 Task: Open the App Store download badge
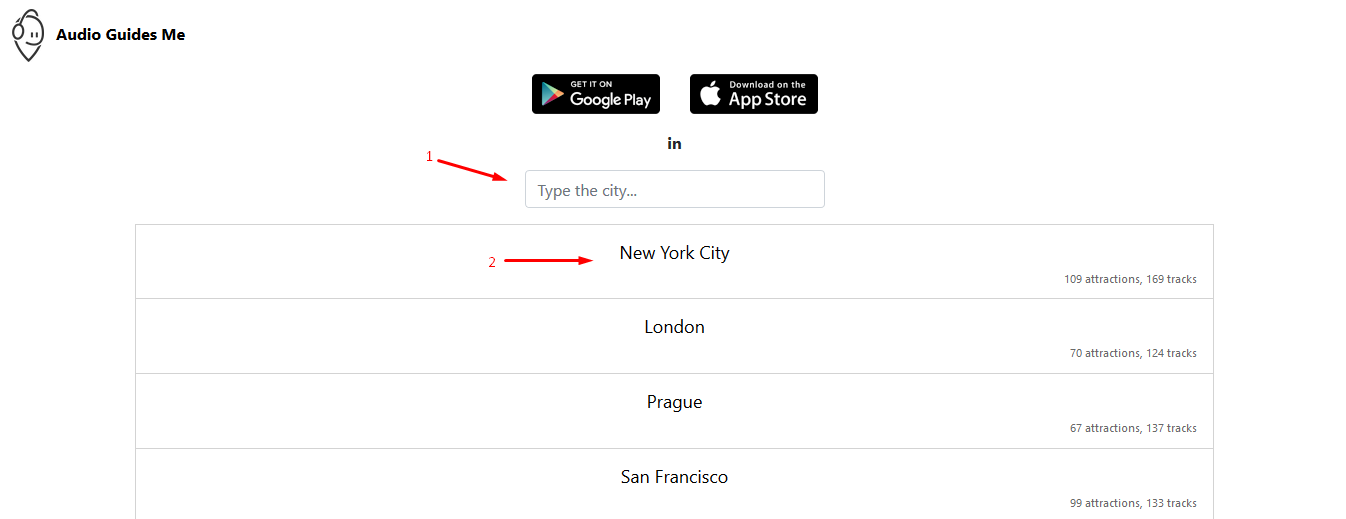[x=753, y=94]
